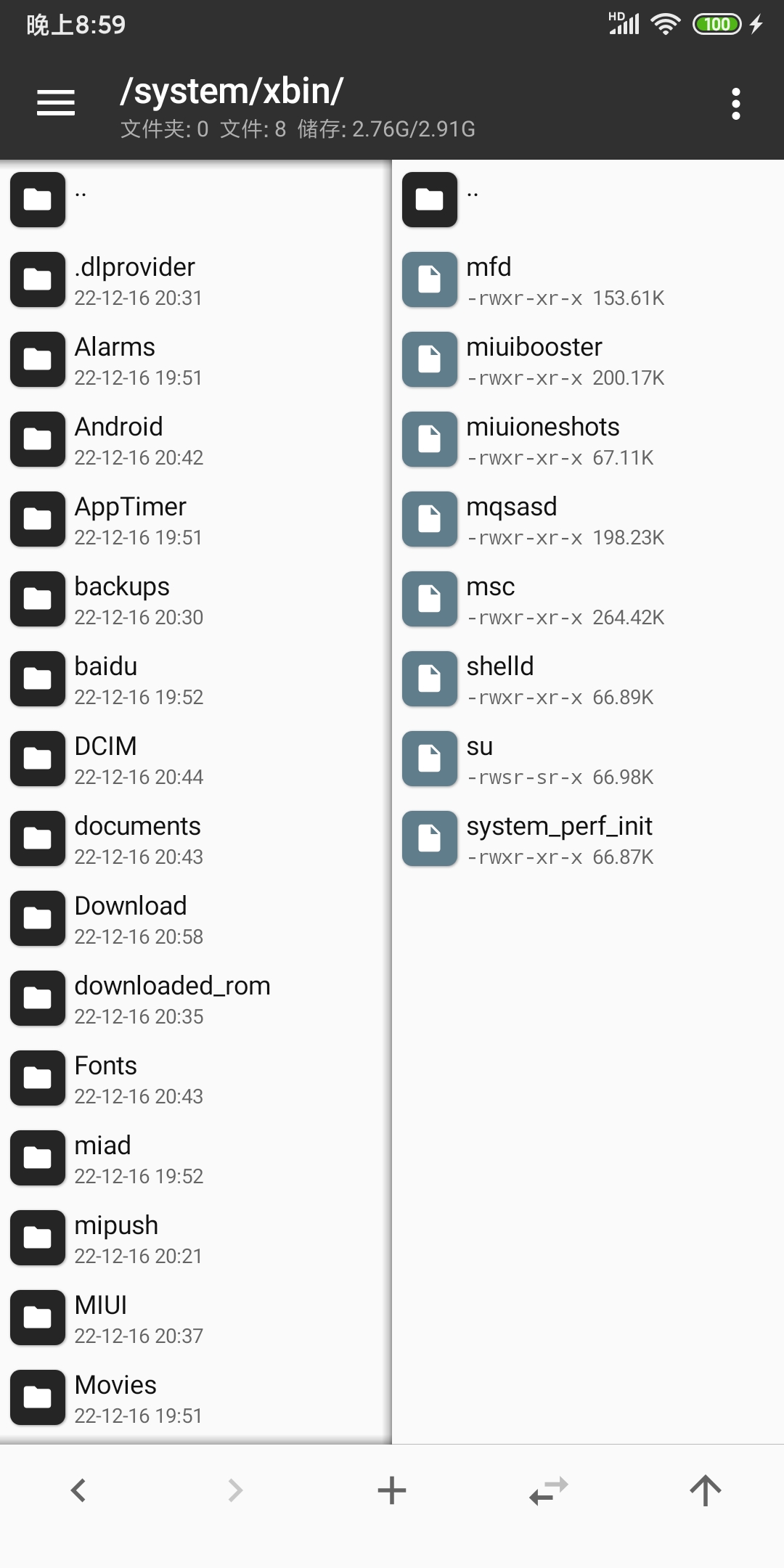
Task: Select the shelld file
Action: point(588,679)
